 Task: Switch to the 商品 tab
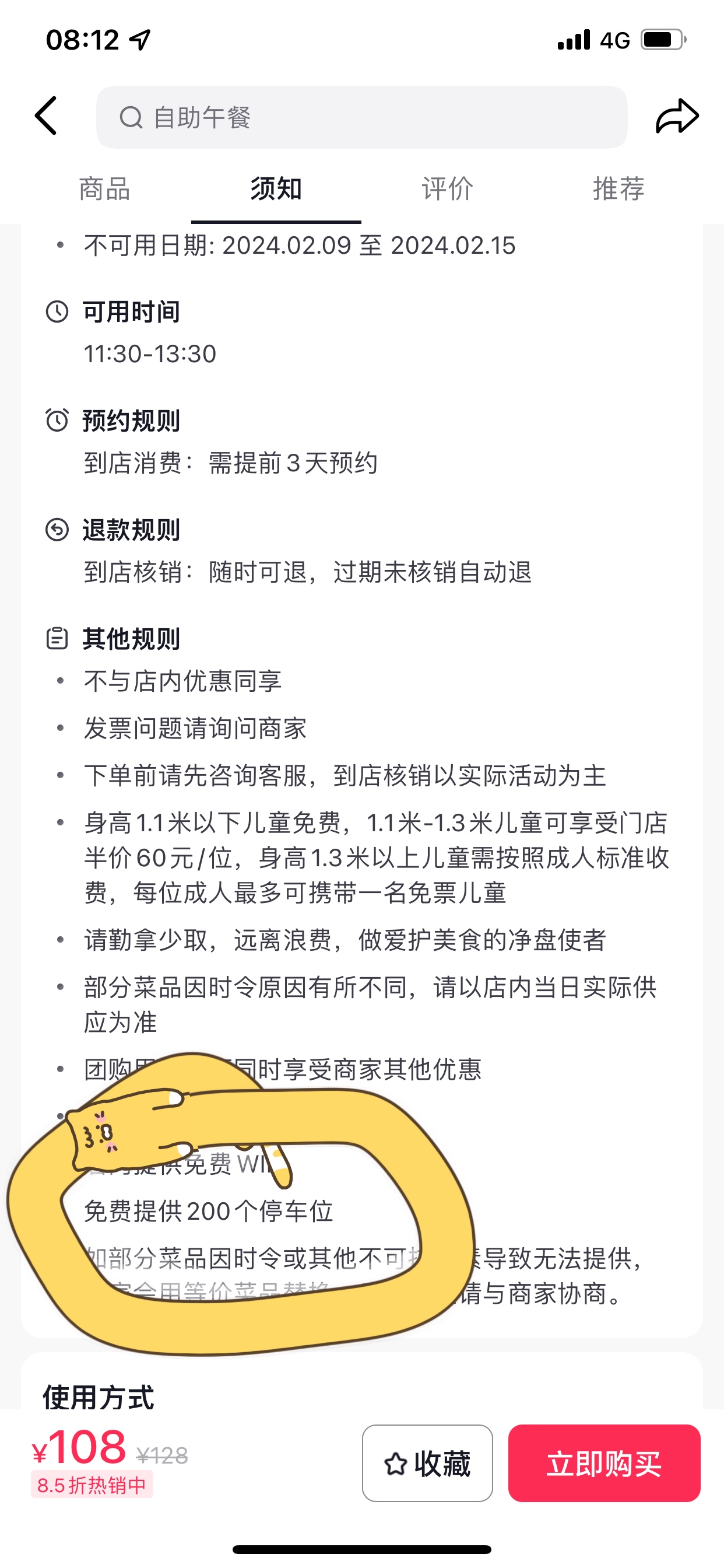[x=105, y=188]
